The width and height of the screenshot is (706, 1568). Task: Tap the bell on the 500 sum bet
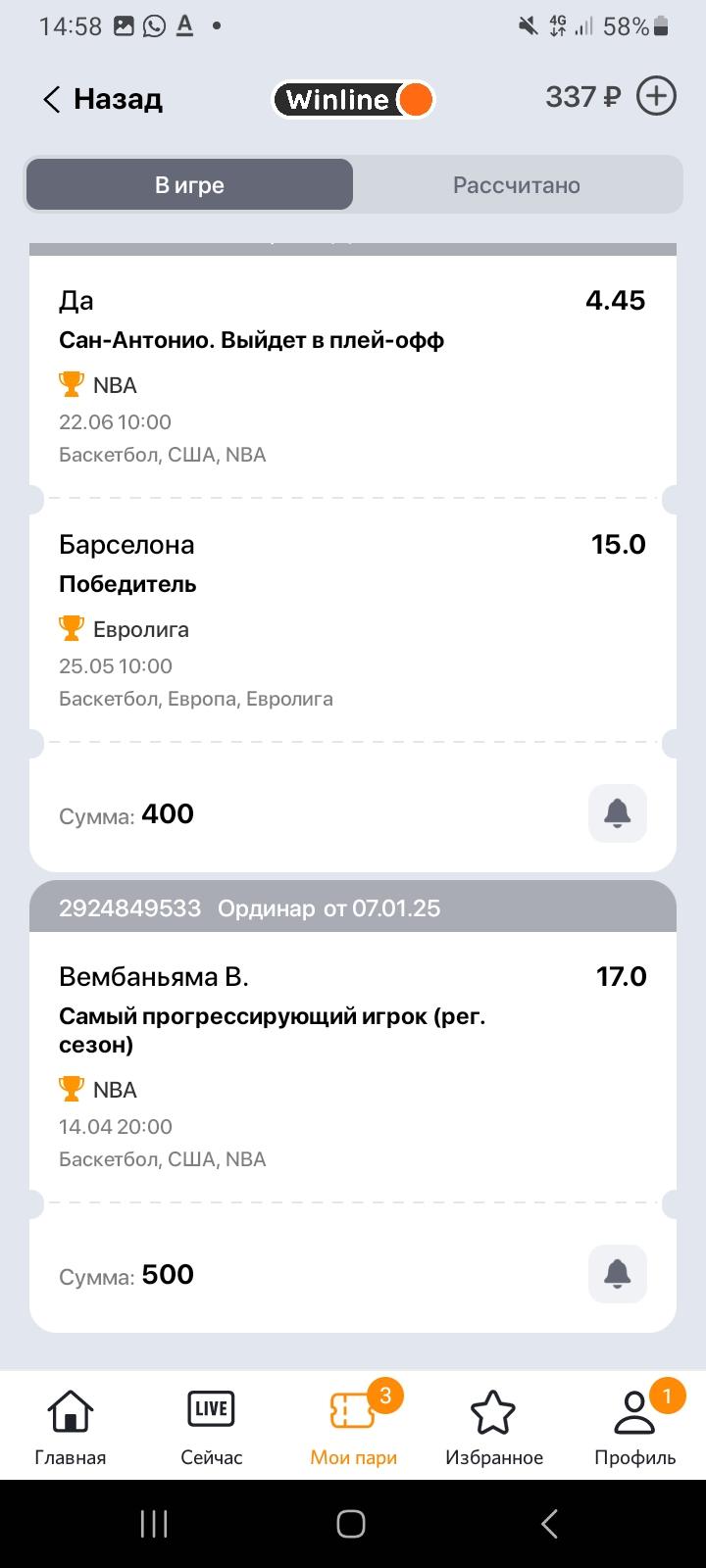coord(617,1274)
